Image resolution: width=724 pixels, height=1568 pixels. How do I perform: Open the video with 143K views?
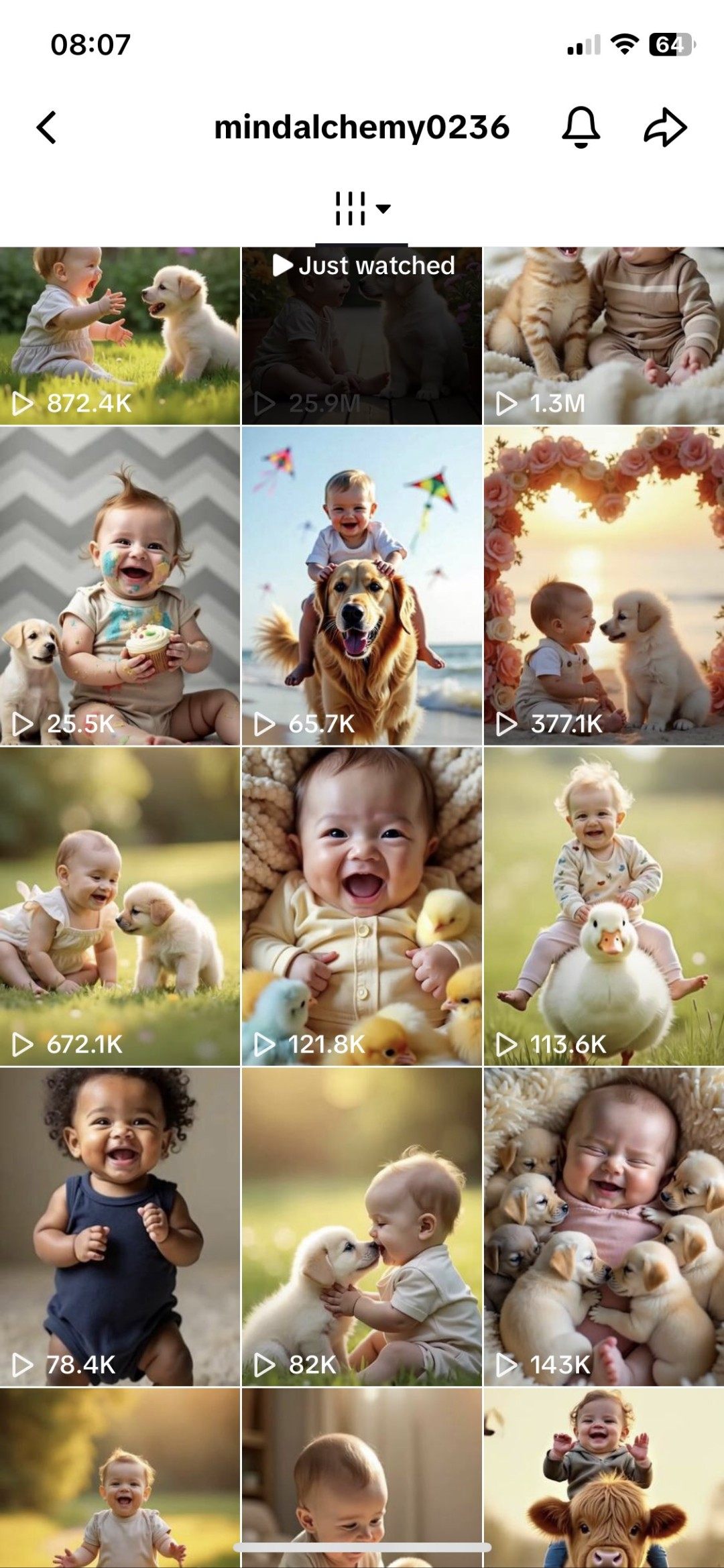pyautogui.click(x=603, y=1226)
